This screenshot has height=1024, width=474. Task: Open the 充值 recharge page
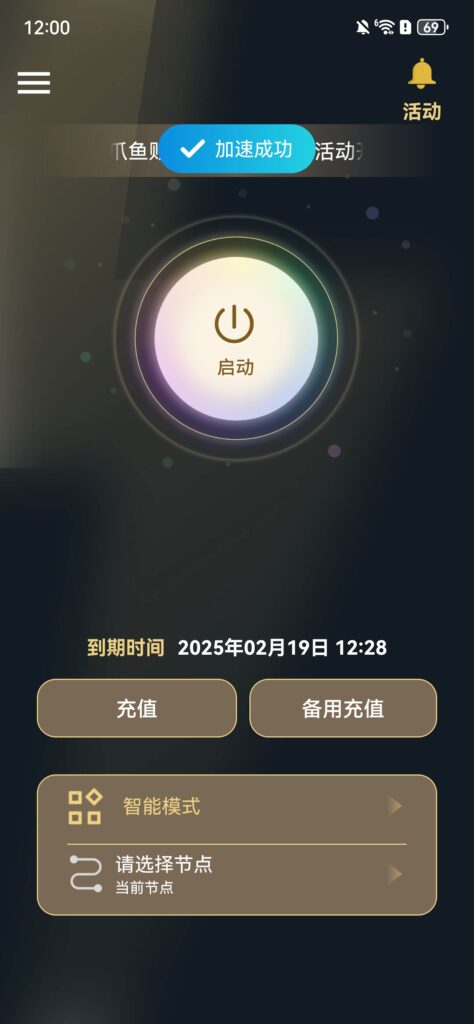pos(136,709)
